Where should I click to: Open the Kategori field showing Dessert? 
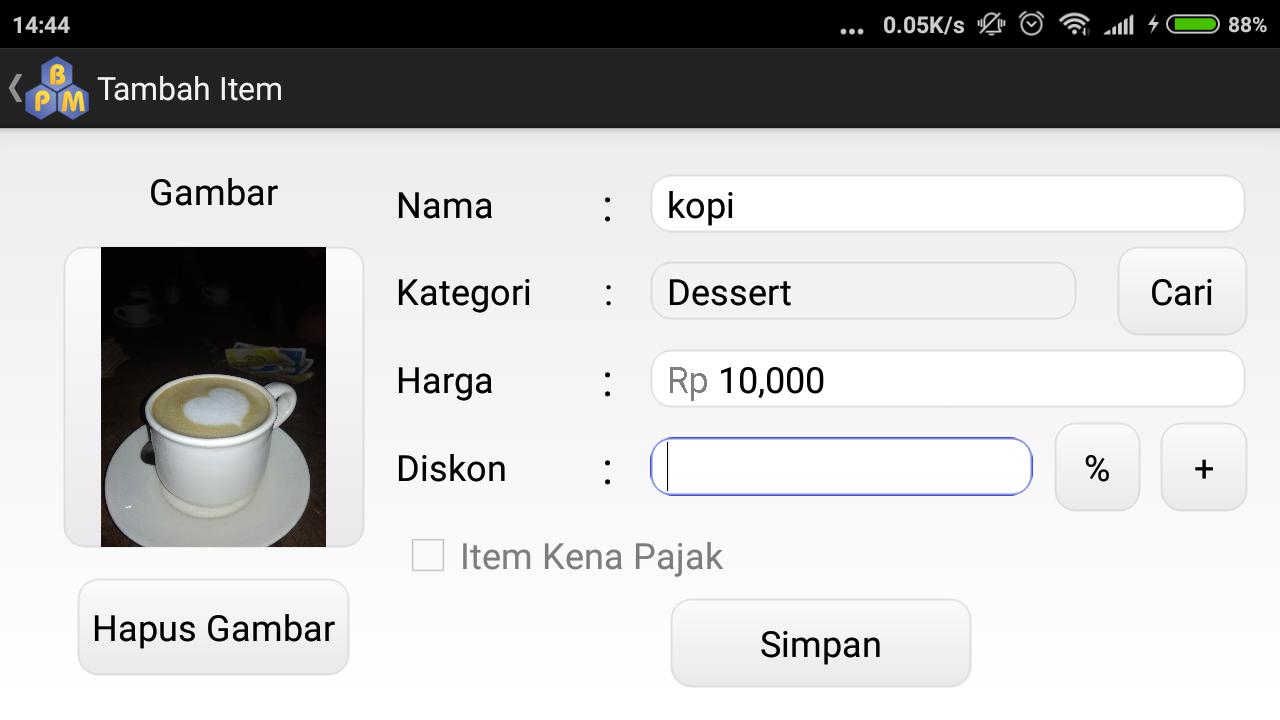tap(862, 292)
